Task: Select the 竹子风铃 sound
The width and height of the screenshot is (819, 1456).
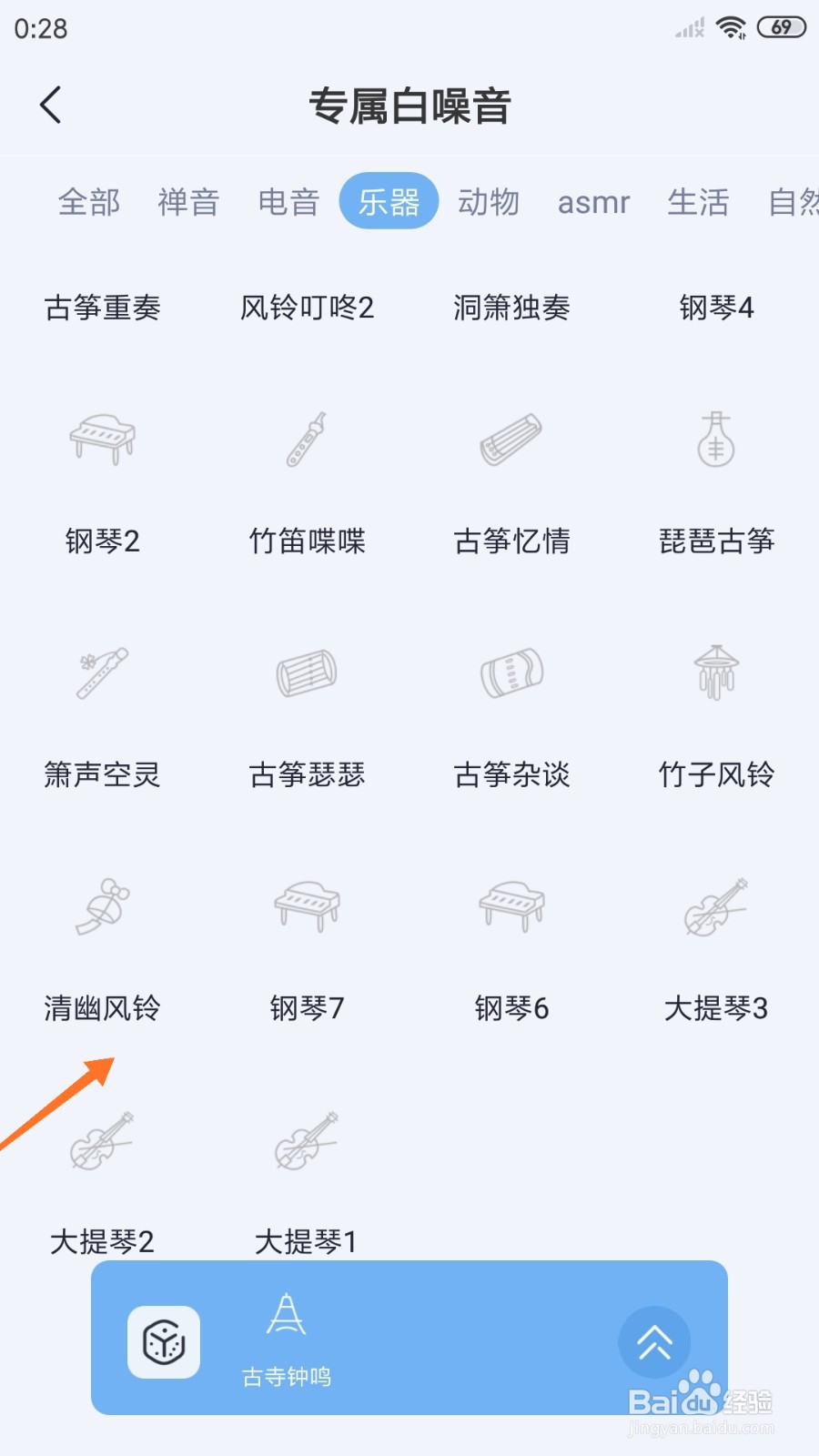Action: (716, 716)
